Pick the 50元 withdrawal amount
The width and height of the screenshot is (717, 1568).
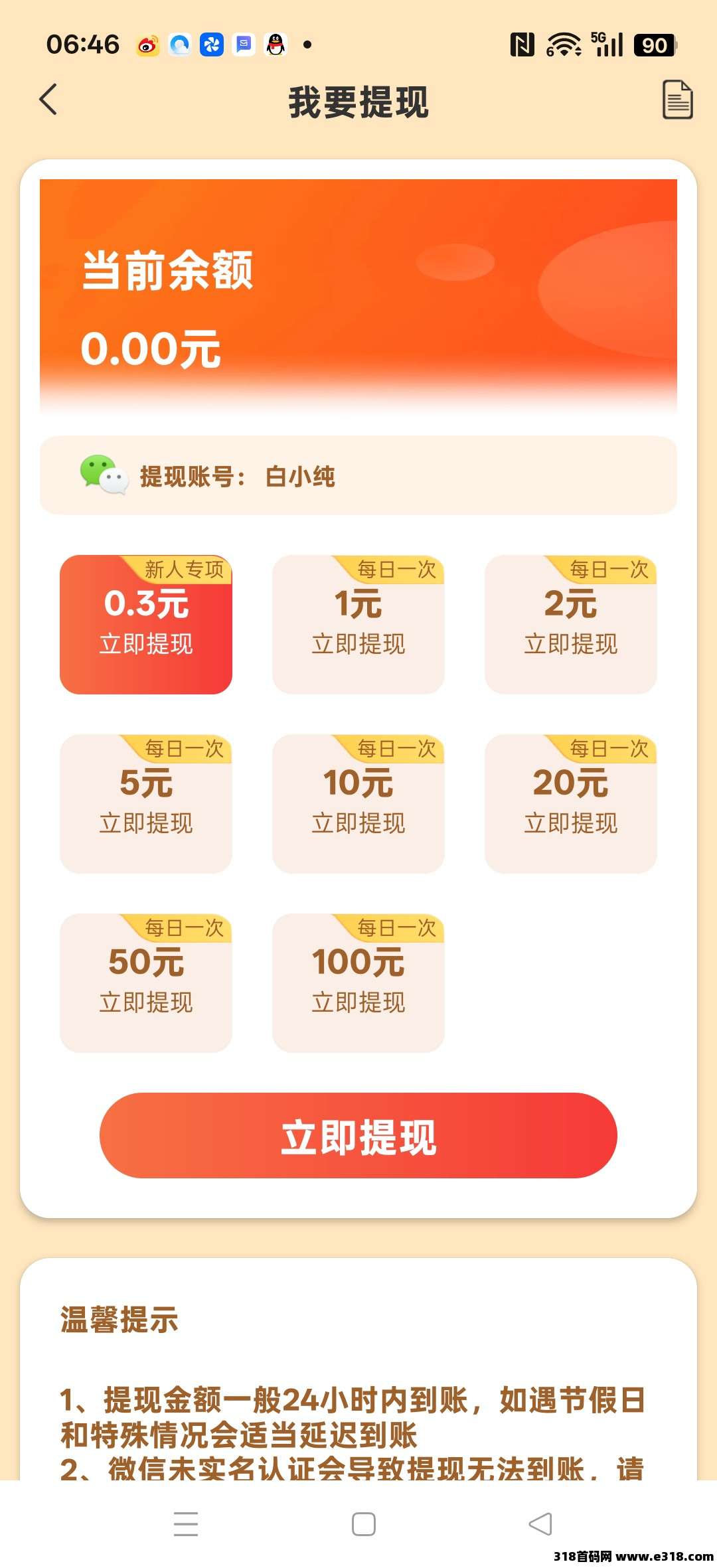[x=146, y=983]
